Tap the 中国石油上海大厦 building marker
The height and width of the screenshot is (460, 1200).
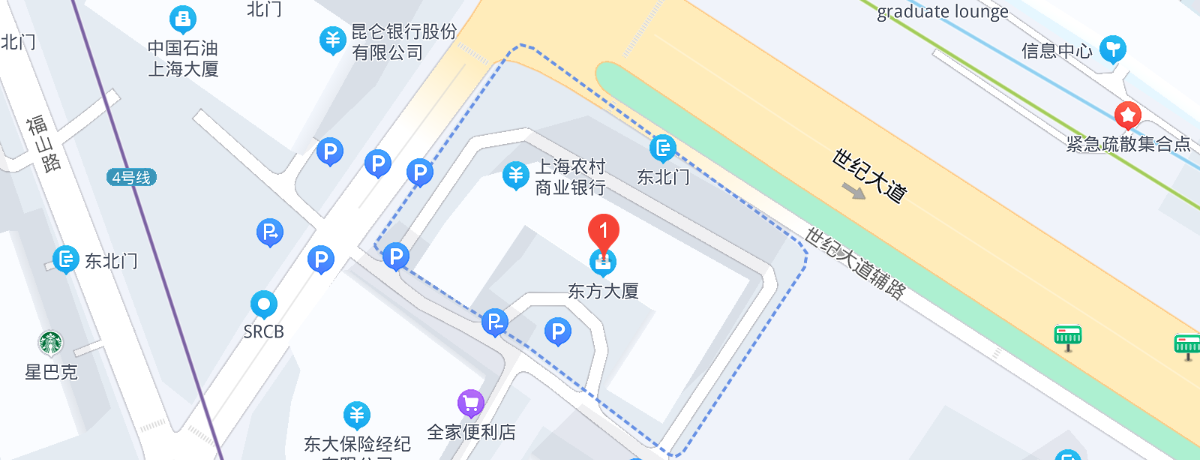[182, 18]
